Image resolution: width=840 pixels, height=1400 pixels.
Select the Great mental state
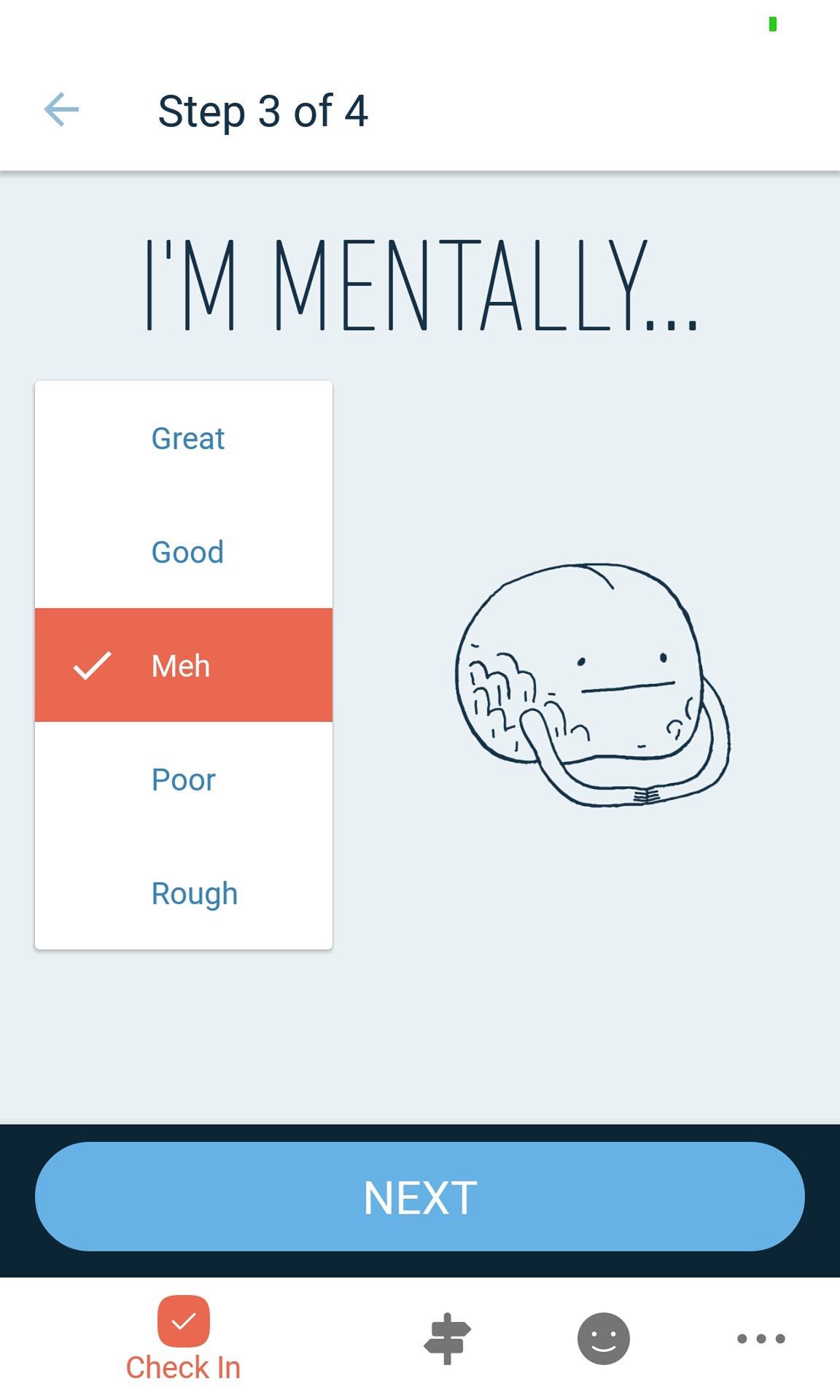tap(184, 438)
